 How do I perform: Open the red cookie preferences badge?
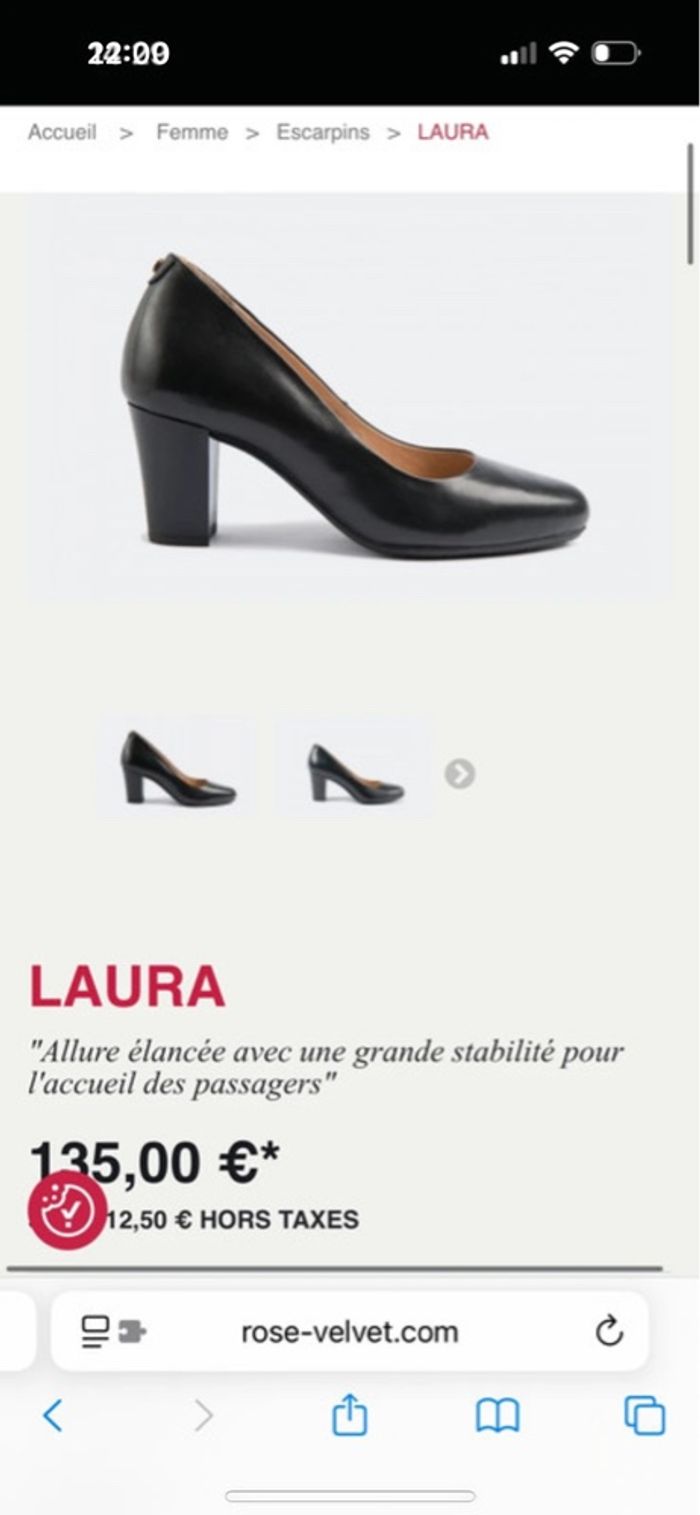coord(66,1210)
